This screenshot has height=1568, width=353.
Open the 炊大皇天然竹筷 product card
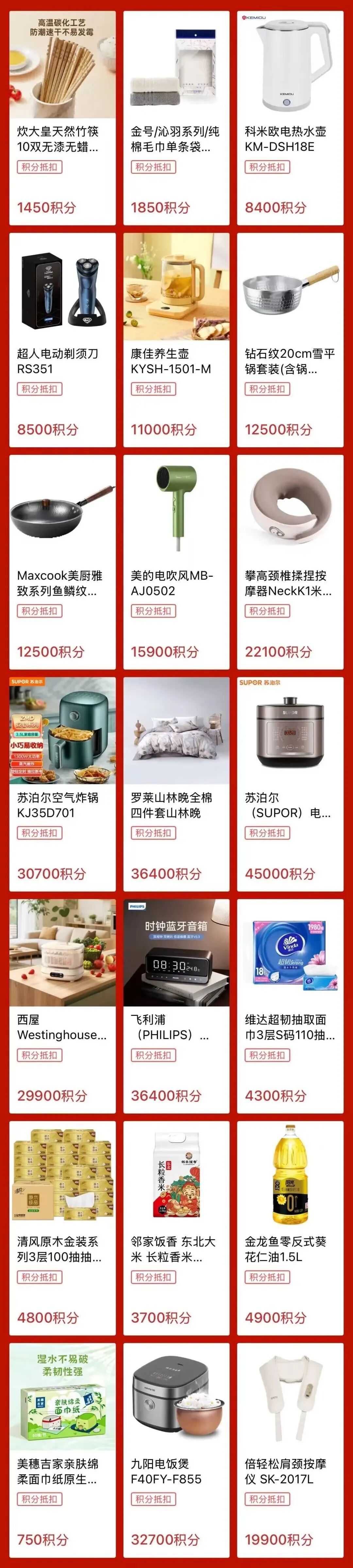[x=62, y=118]
